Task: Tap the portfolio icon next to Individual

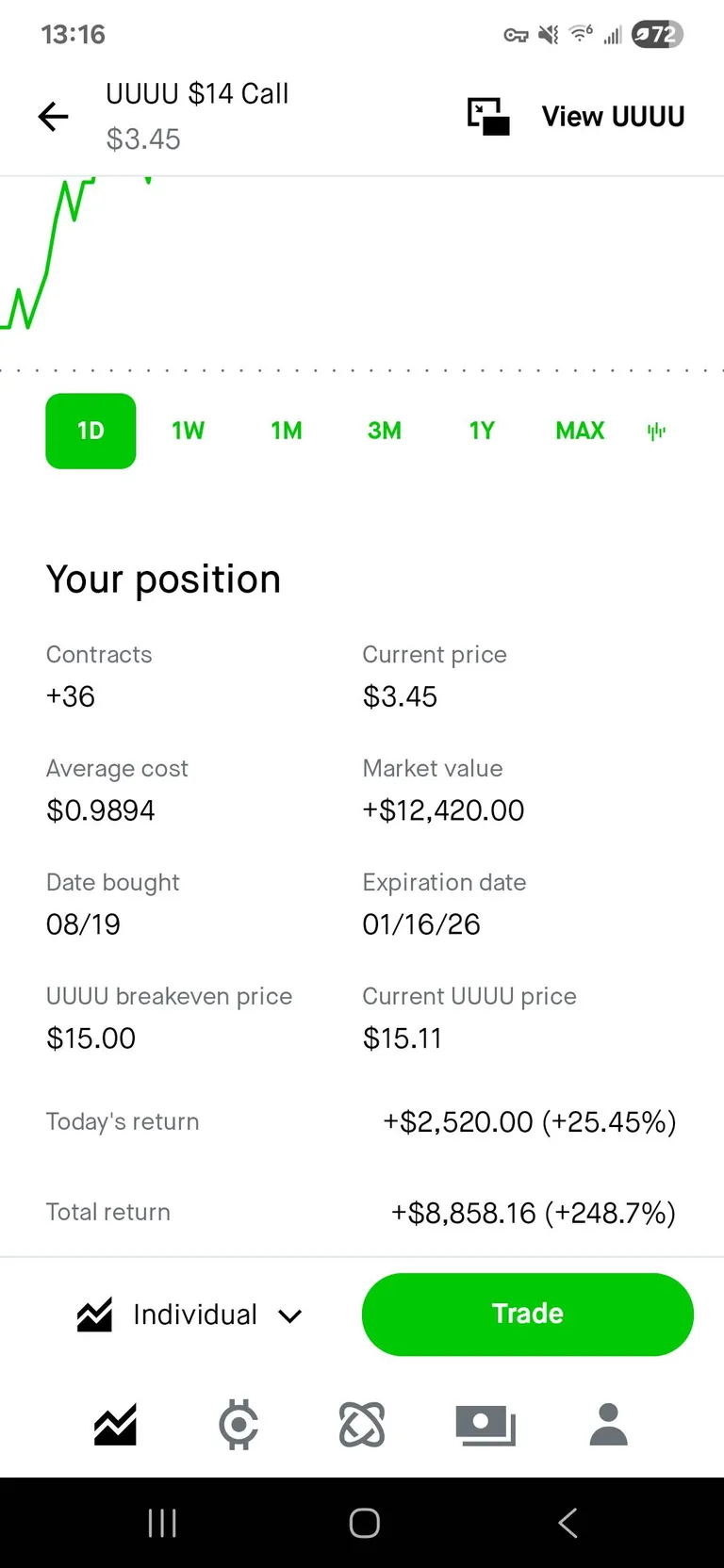Action: pos(95,1314)
